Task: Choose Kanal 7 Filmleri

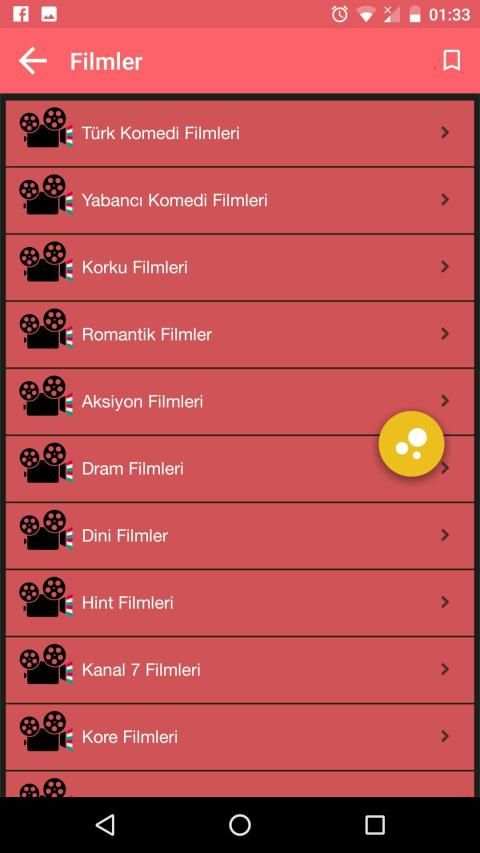Action: pos(239,670)
